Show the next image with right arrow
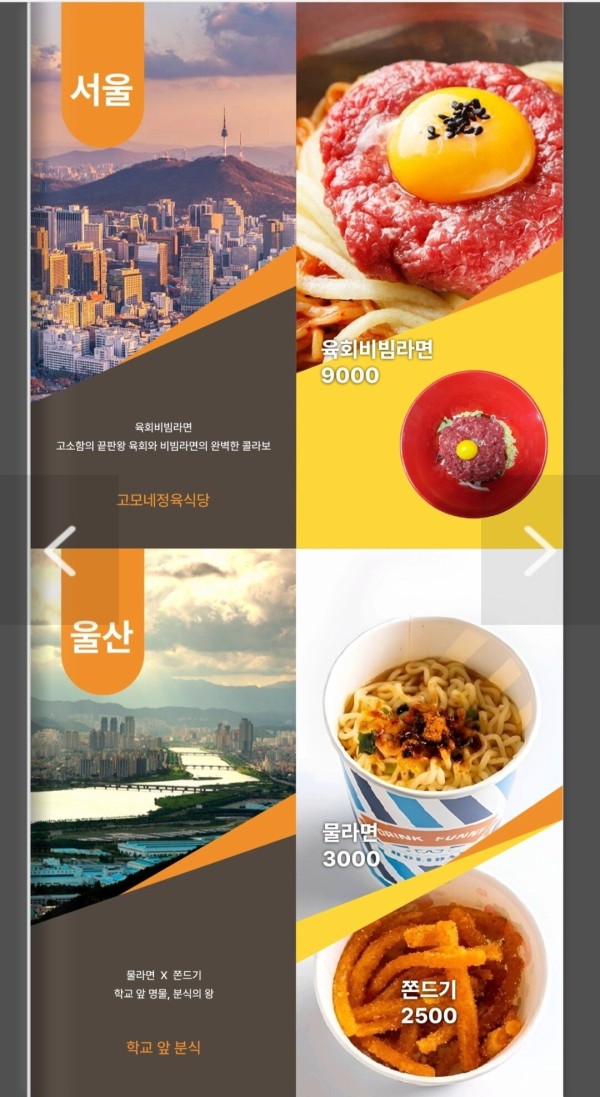This screenshot has width=600, height=1097. click(x=540, y=551)
